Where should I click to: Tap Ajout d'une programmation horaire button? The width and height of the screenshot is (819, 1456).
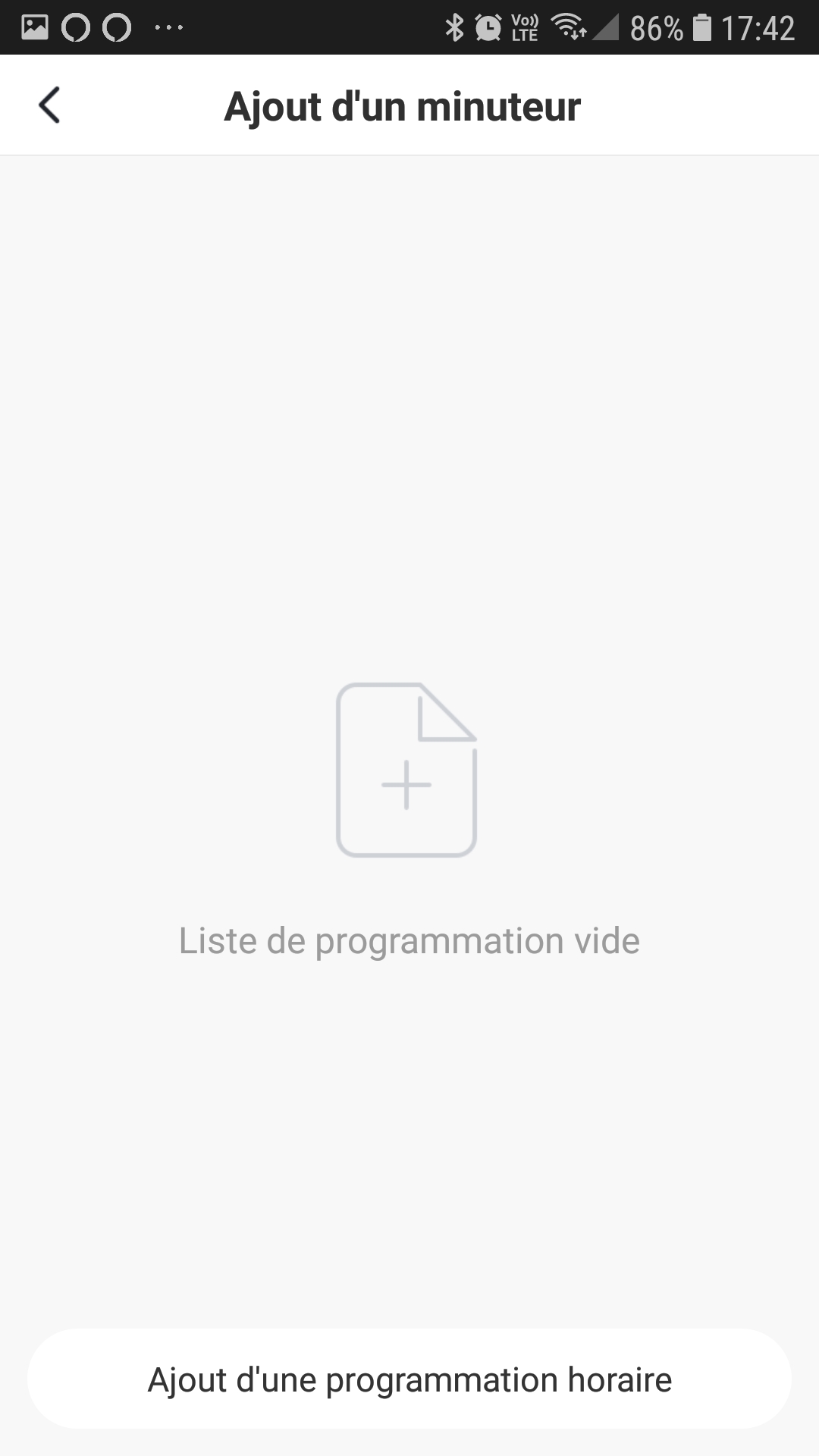click(x=409, y=1379)
